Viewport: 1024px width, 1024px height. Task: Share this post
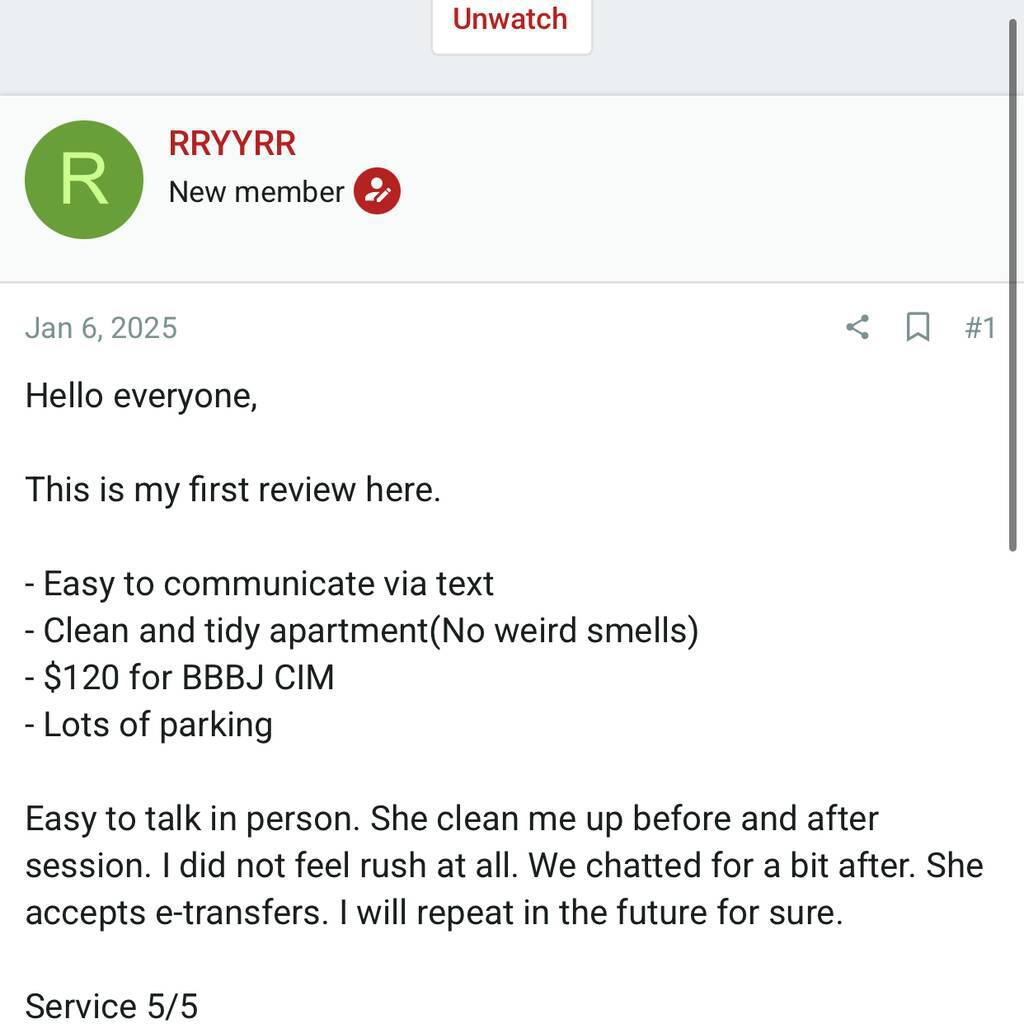coord(857,327)
